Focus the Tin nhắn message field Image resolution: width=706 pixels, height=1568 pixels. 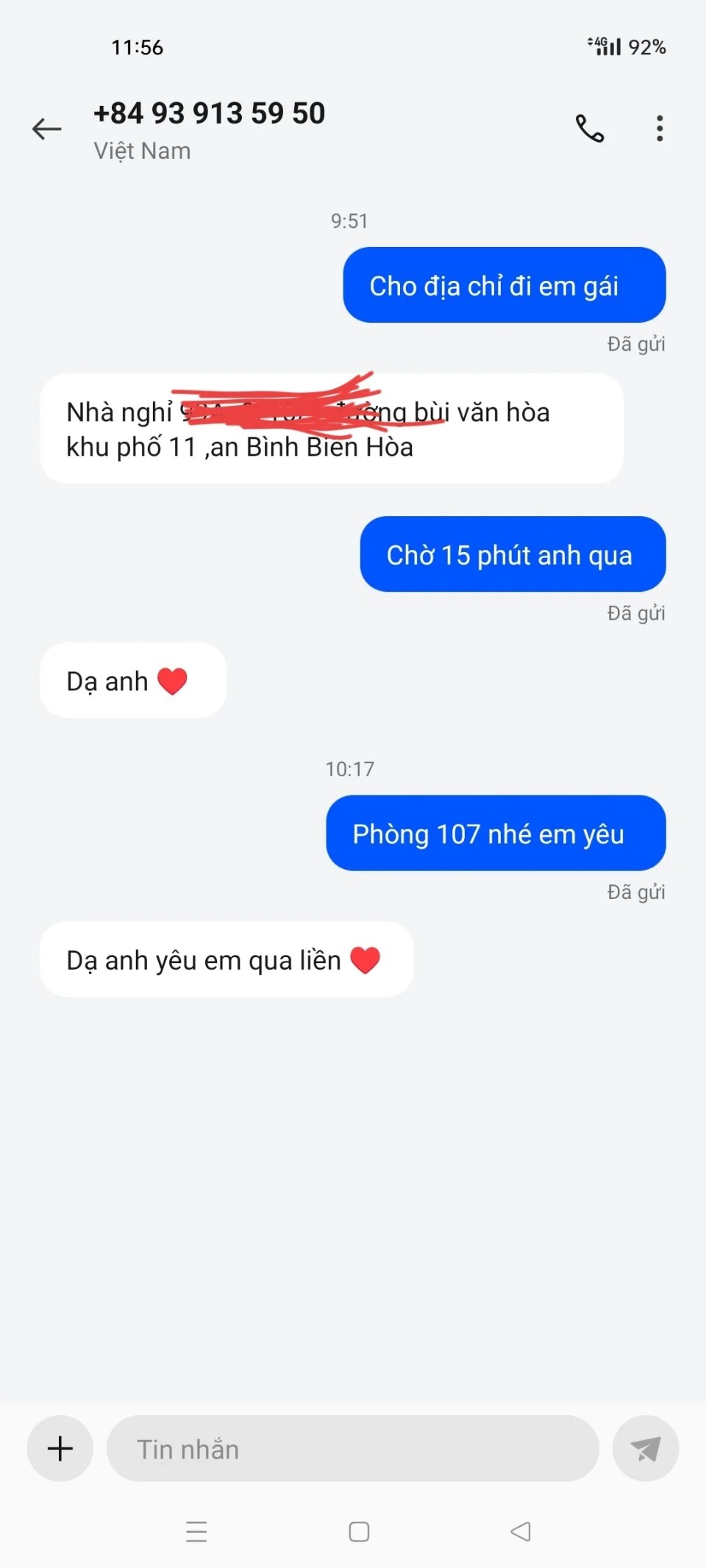[353, 1449]
